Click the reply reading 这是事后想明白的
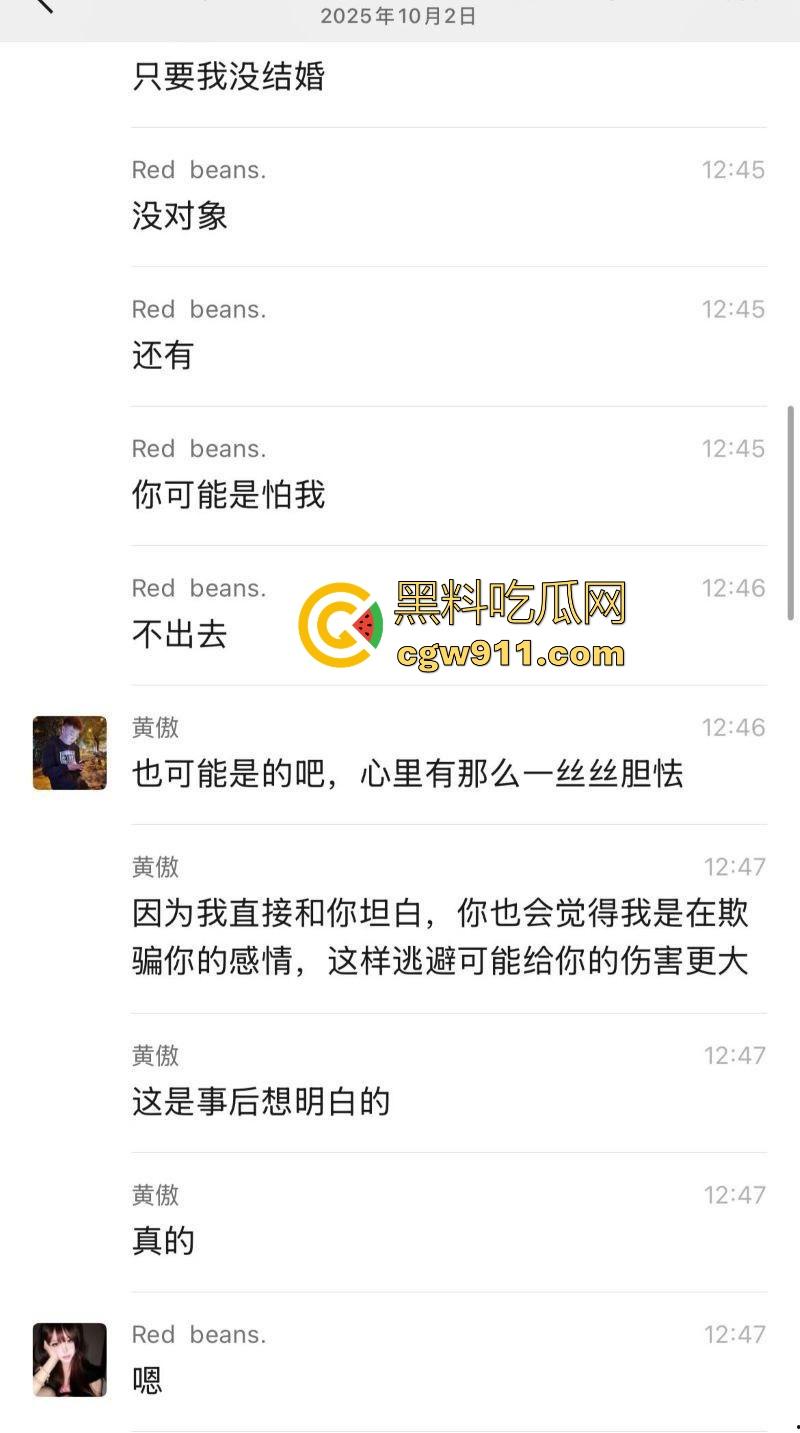The width and height of the screenshot is (800, 1433). tap(262, 1100)
